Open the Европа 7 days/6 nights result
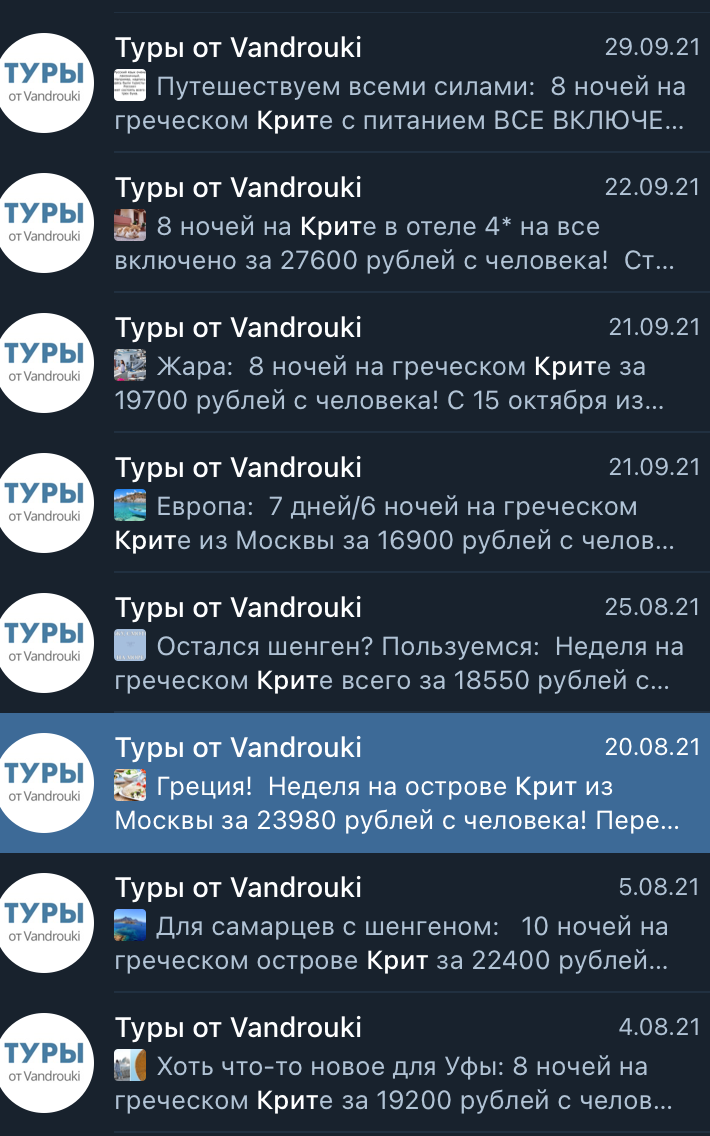Image resolution: width=710 pixels, height=1136 pixels. [x=355, y=502]
